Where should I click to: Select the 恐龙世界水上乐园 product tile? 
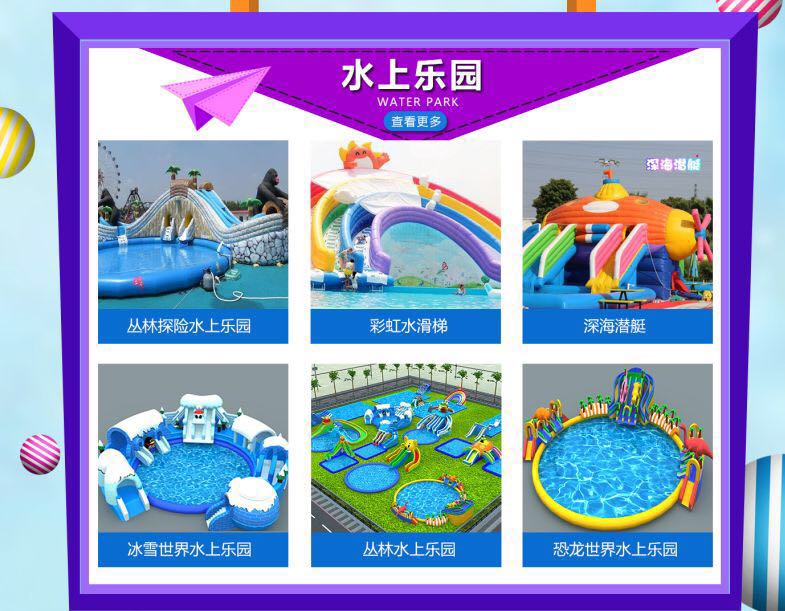[x=617, y=463]
